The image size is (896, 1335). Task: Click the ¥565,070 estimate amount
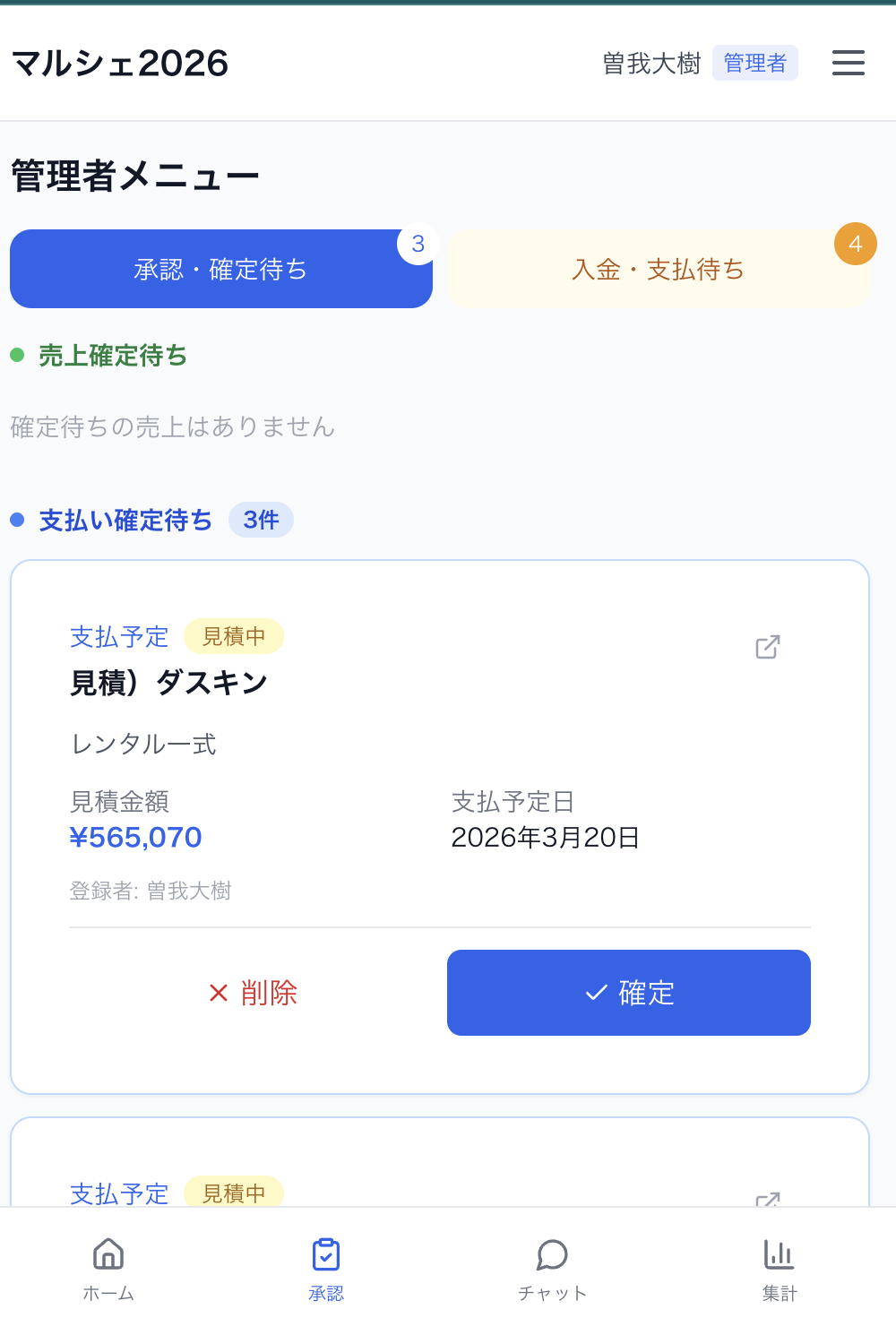pos(136,837)
